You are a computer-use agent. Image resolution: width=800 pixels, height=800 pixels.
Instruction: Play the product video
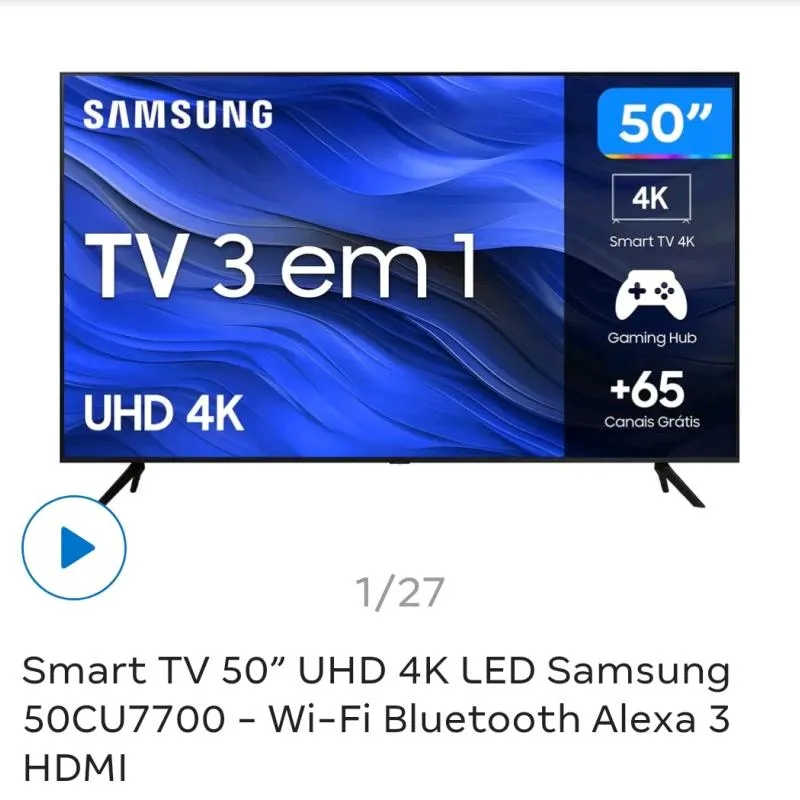click(74, 547)
